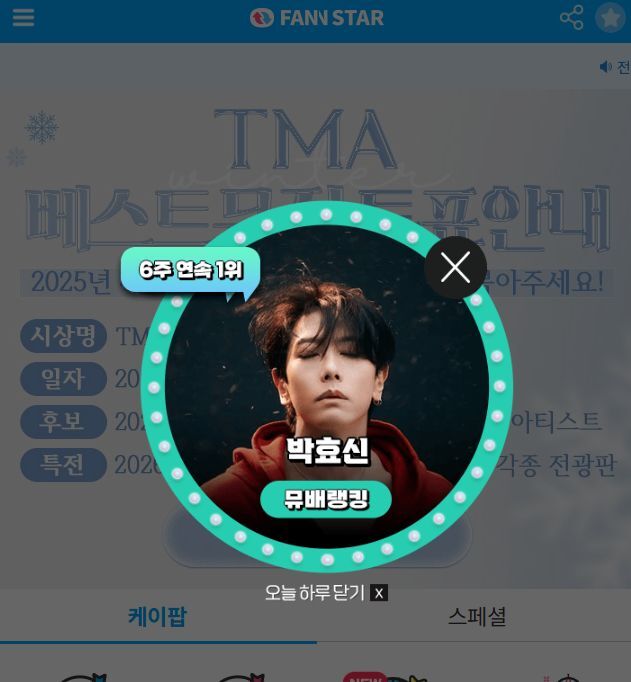
Task: Switch to the 케이팝 tab
Action: (157, 616)
